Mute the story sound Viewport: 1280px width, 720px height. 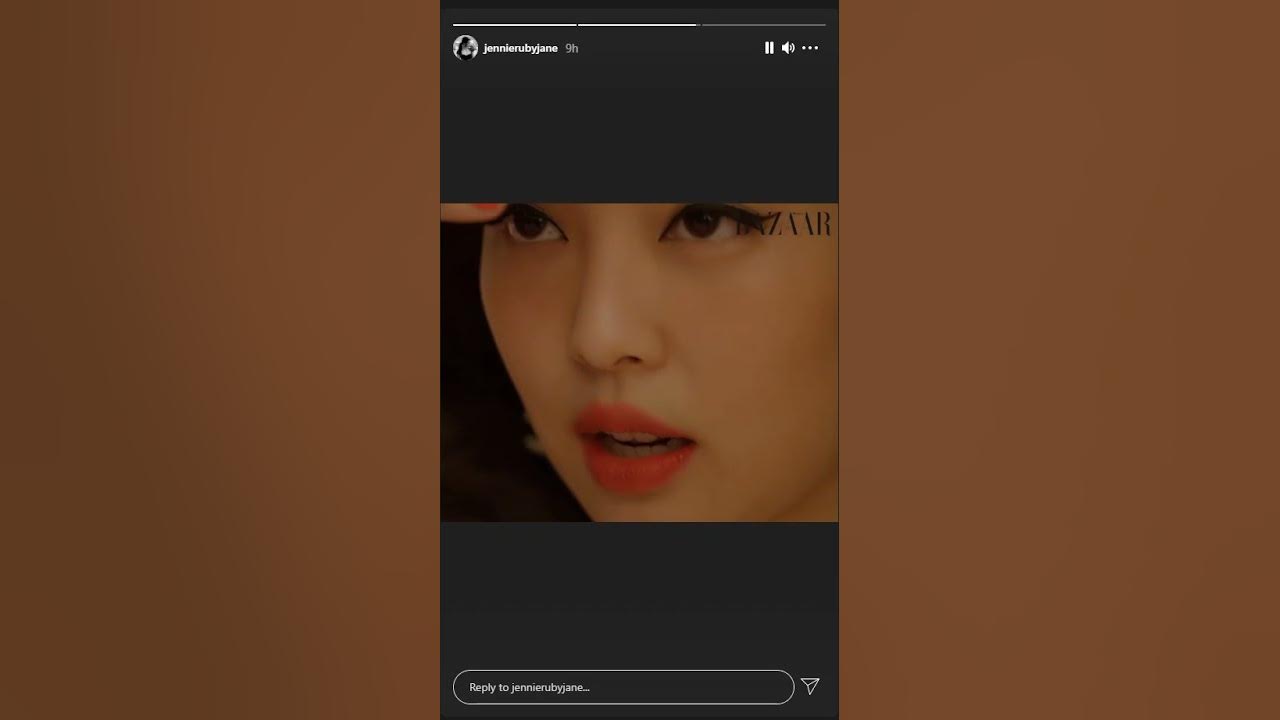788,48
